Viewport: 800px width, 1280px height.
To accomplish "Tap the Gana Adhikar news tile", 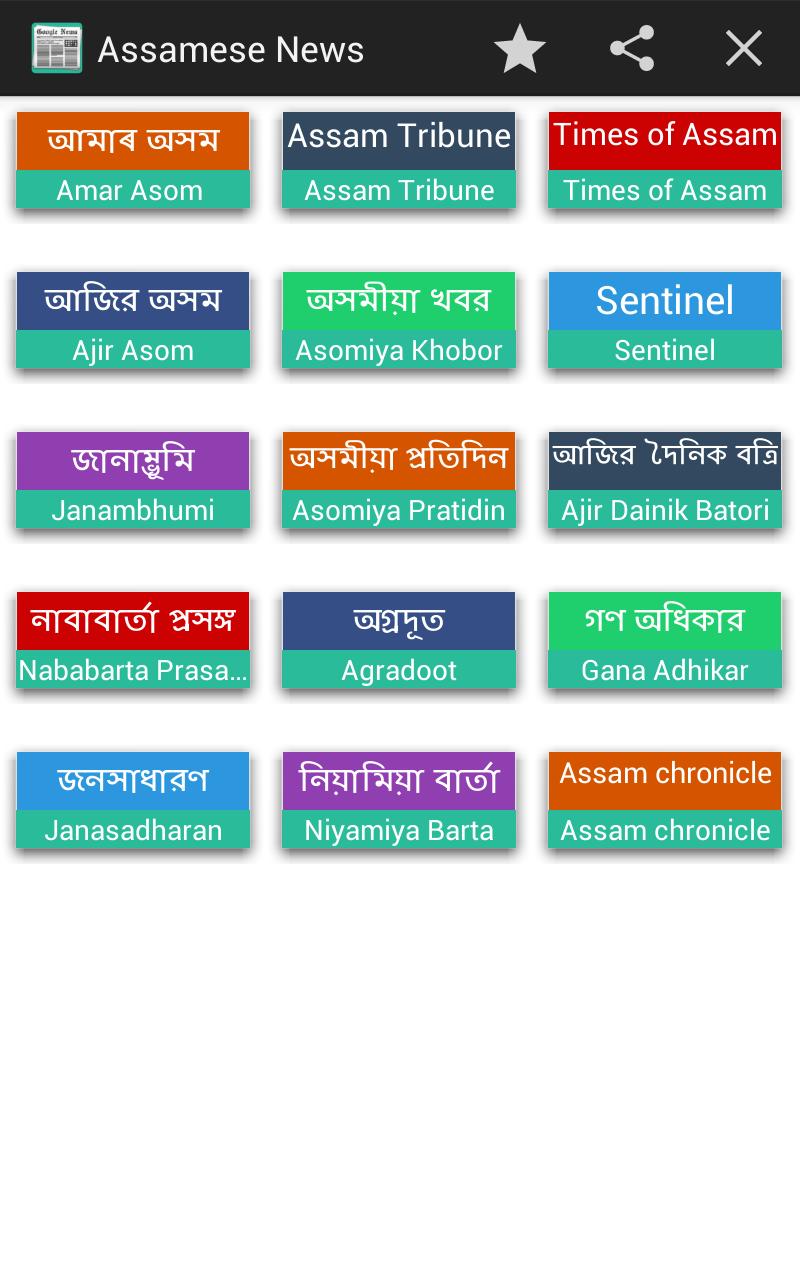I will pyautogui.click(x=664, y=640).
